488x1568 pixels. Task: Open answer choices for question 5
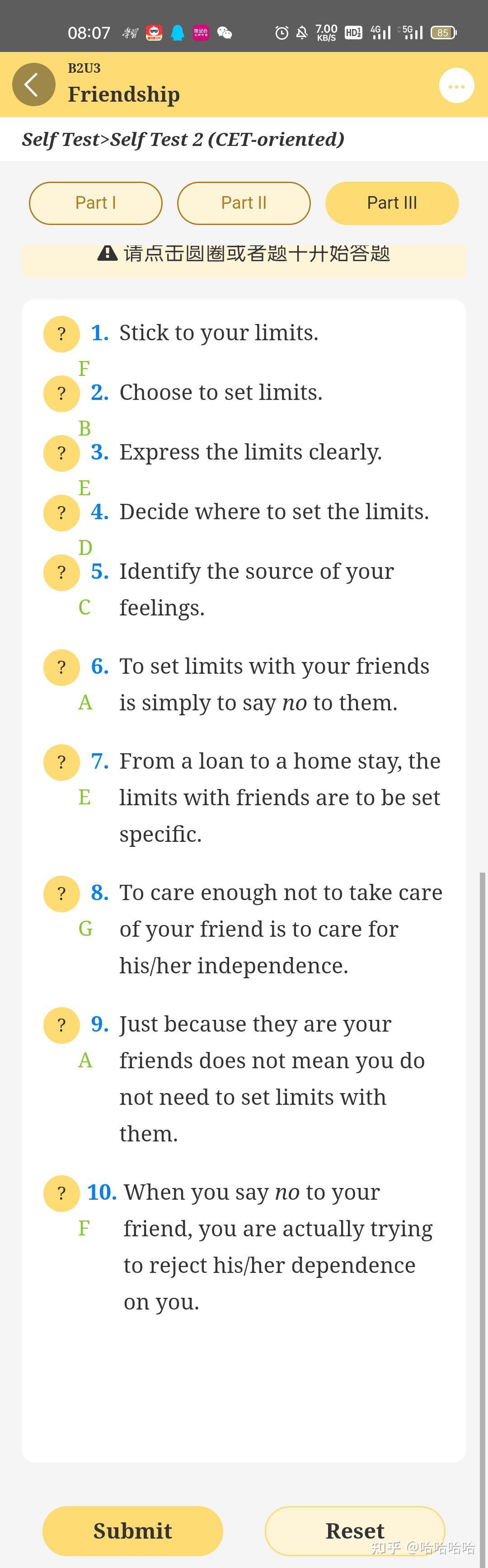tap(61, 572)
